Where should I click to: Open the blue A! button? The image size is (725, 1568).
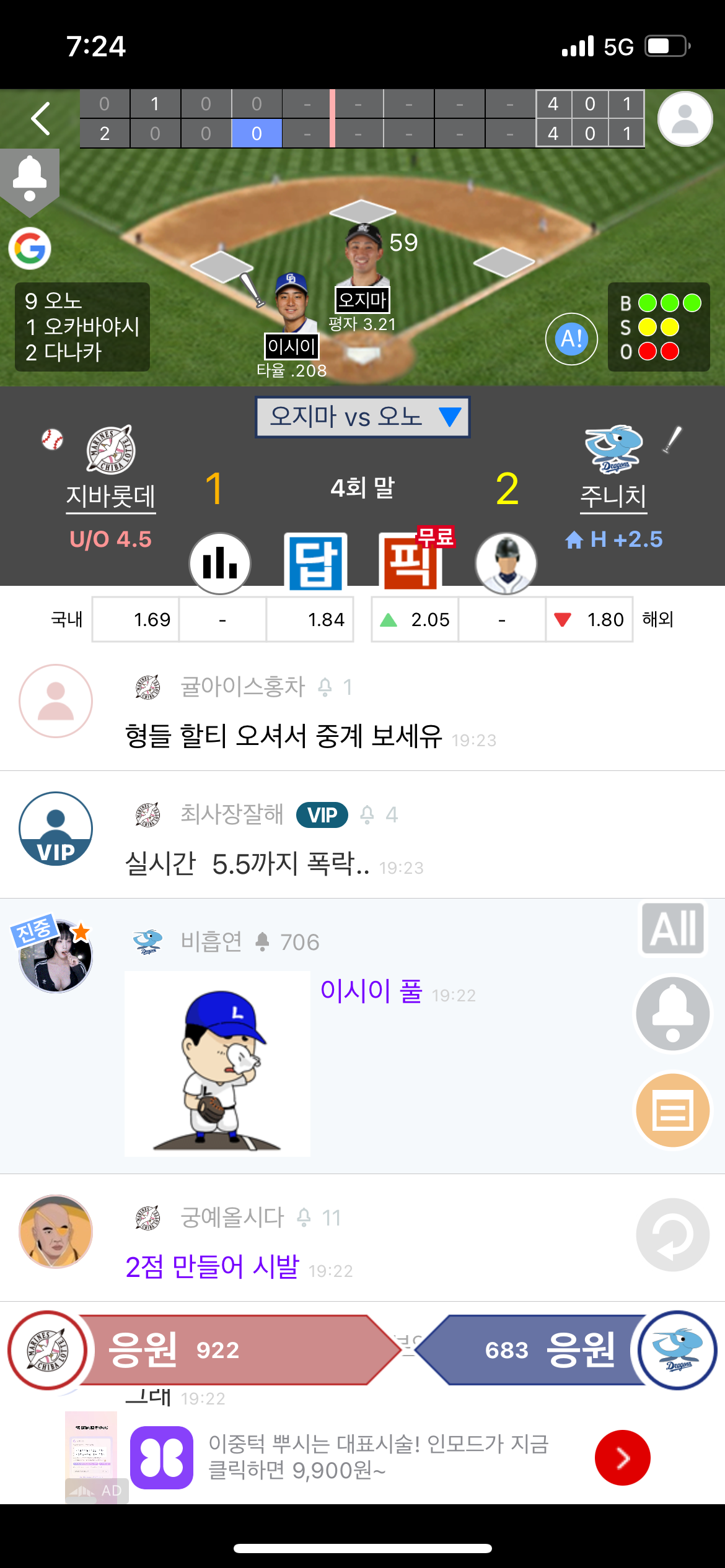click(x=571, y=339)
